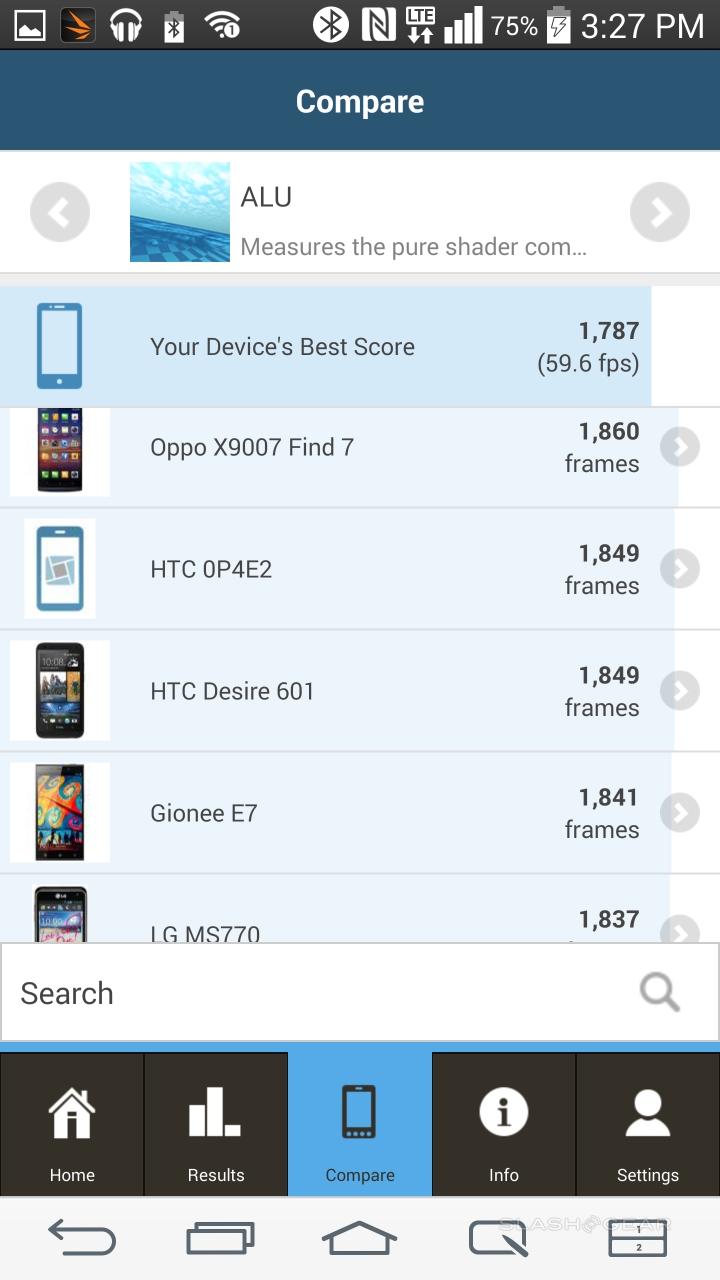The width and height of the screenshot is (720, 1280).
Task: Tap the magnifier search icon
Action: tap(660, 993)
